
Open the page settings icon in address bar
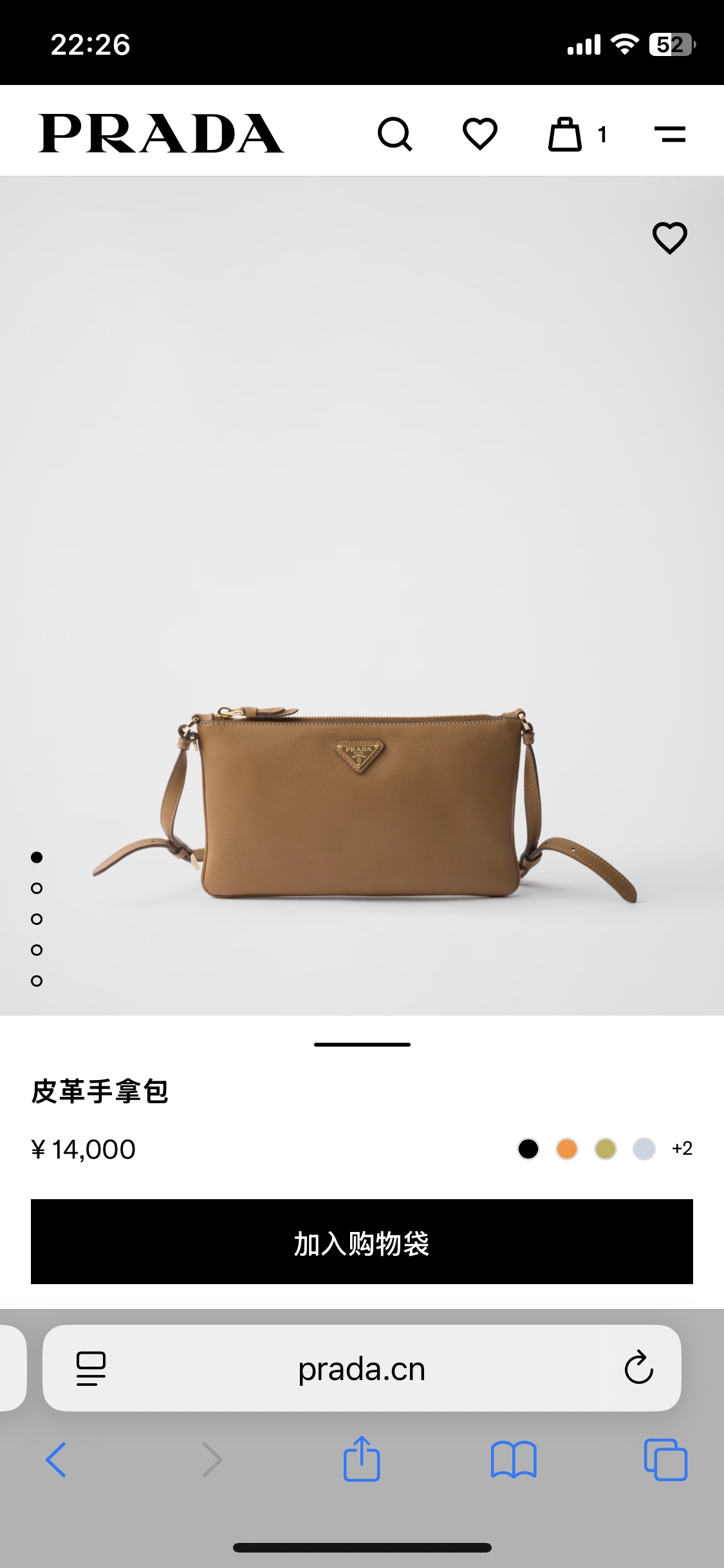(91, 1368)
